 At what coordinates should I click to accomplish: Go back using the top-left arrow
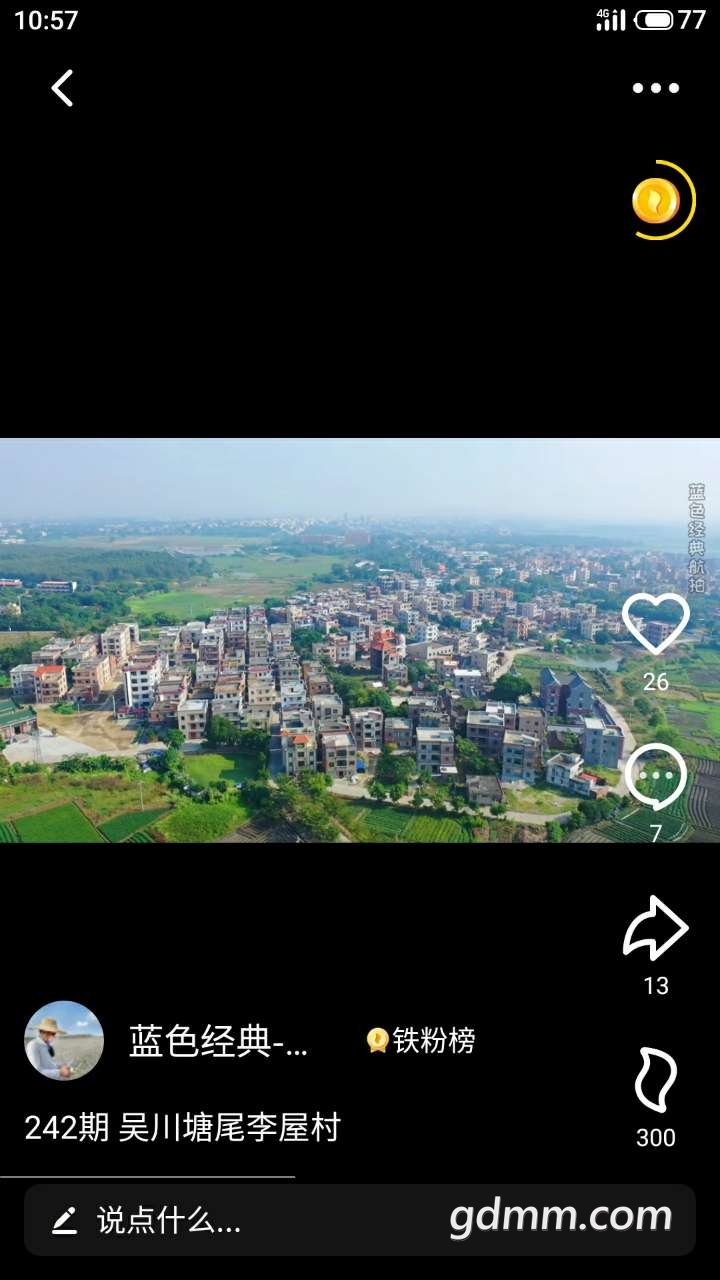tap(62, 88)
